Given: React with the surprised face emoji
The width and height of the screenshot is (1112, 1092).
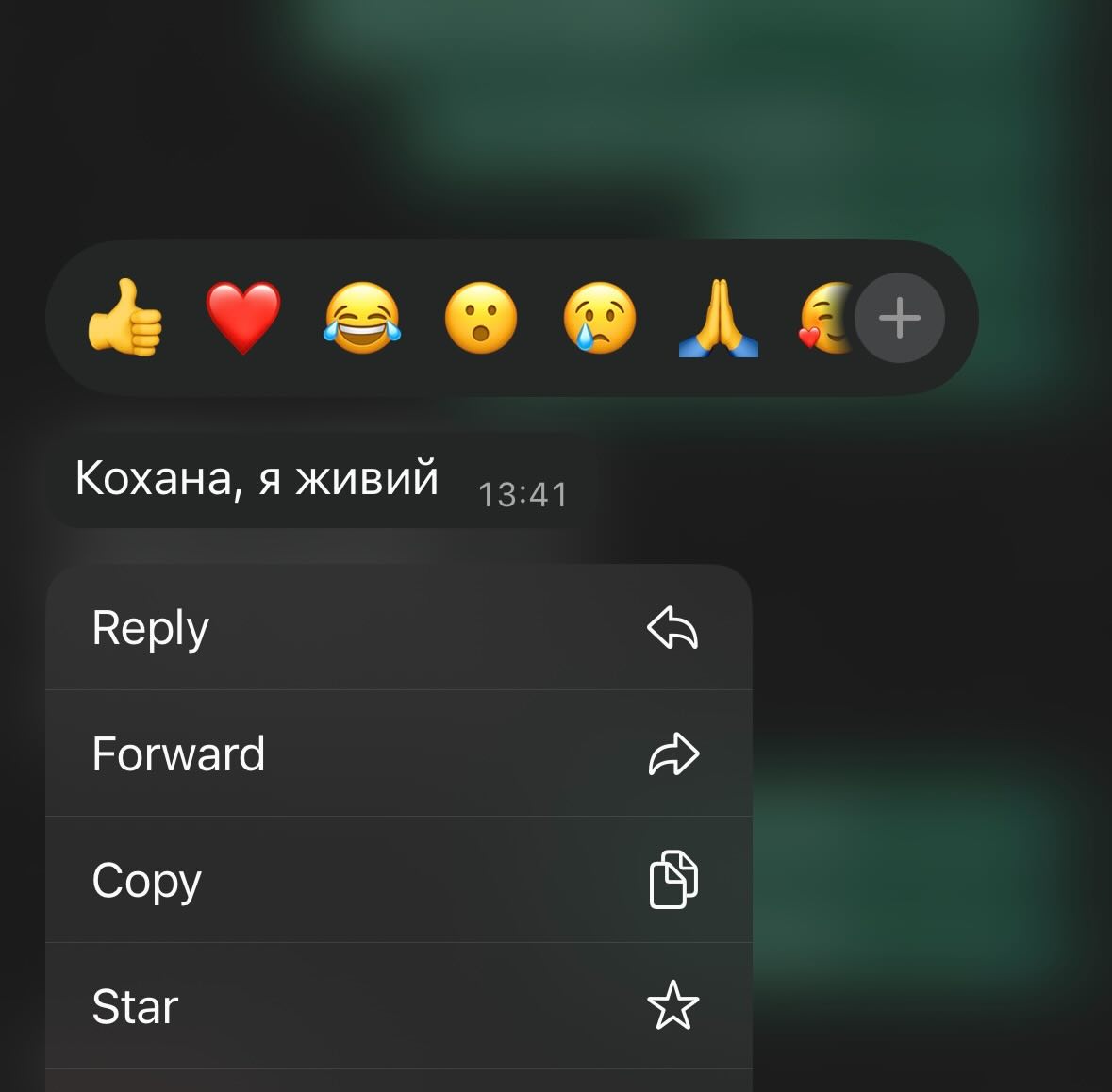Looking at the screenshot, I should coord(481,319).
